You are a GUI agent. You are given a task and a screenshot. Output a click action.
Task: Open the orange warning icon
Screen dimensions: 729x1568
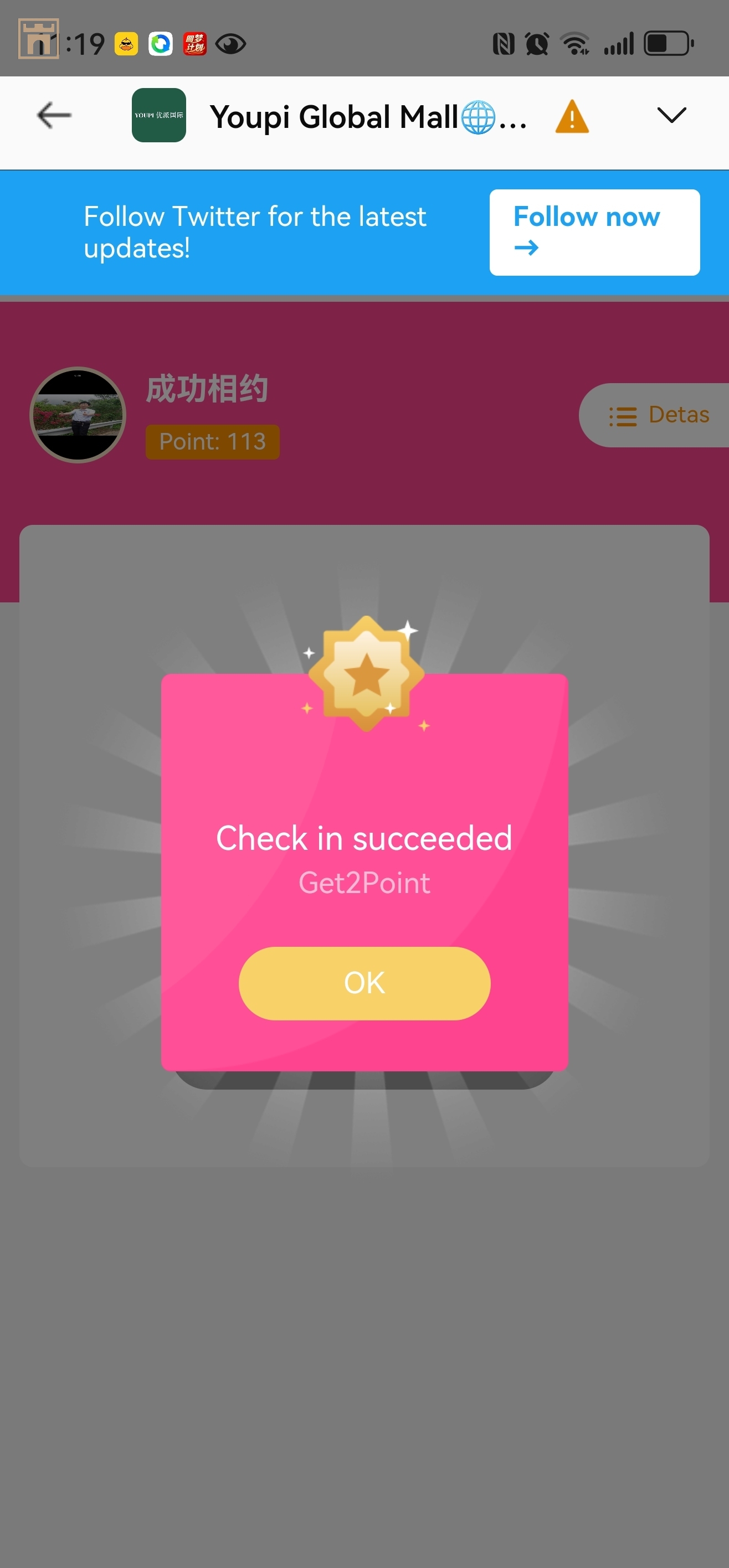point(571,117)
